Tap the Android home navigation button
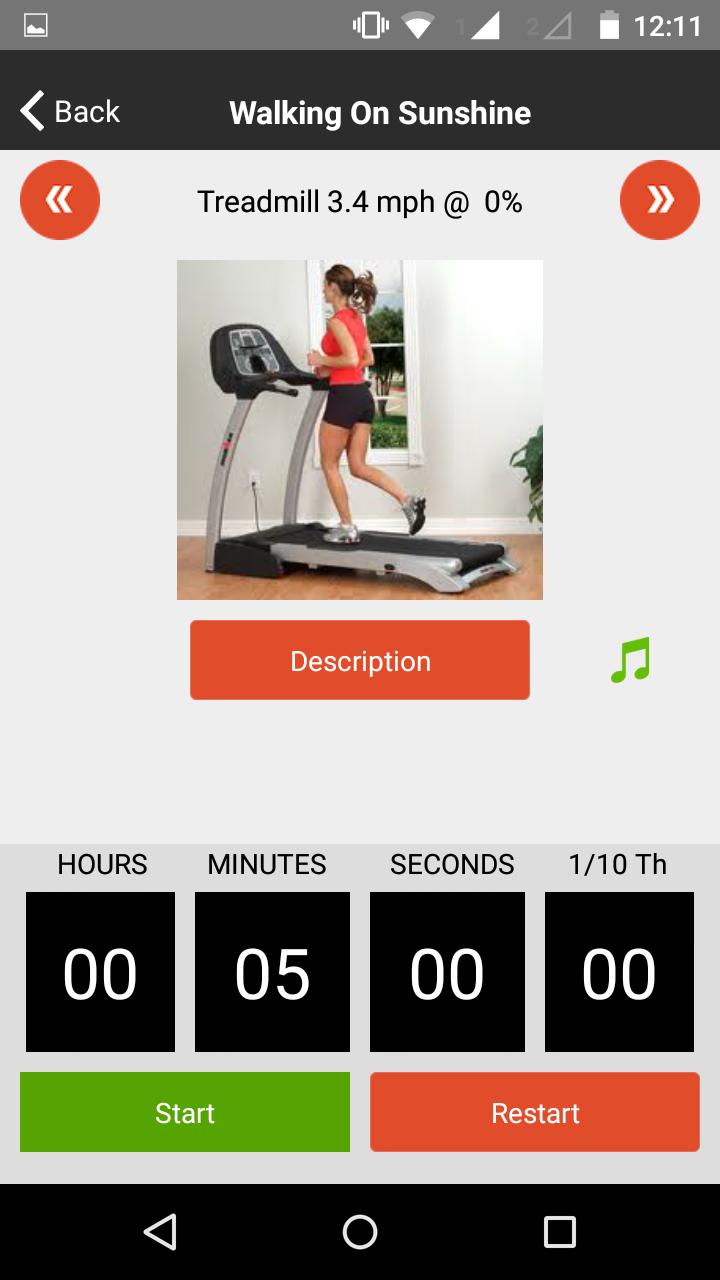Screen dimensions: 720x1280 [359, 1231]
